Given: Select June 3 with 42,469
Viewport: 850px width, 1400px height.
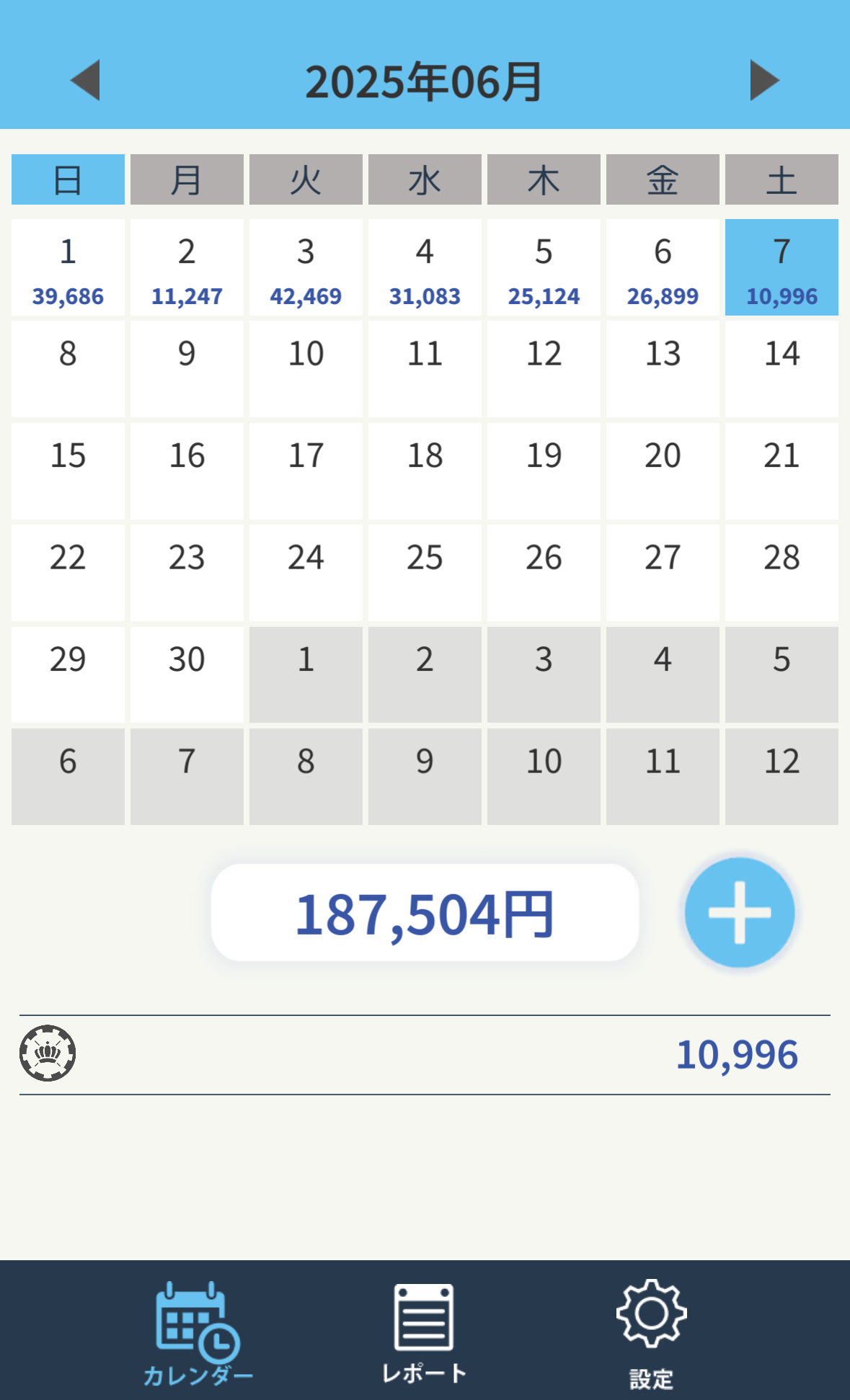Looking at the screenshot, I should point(306,267).
